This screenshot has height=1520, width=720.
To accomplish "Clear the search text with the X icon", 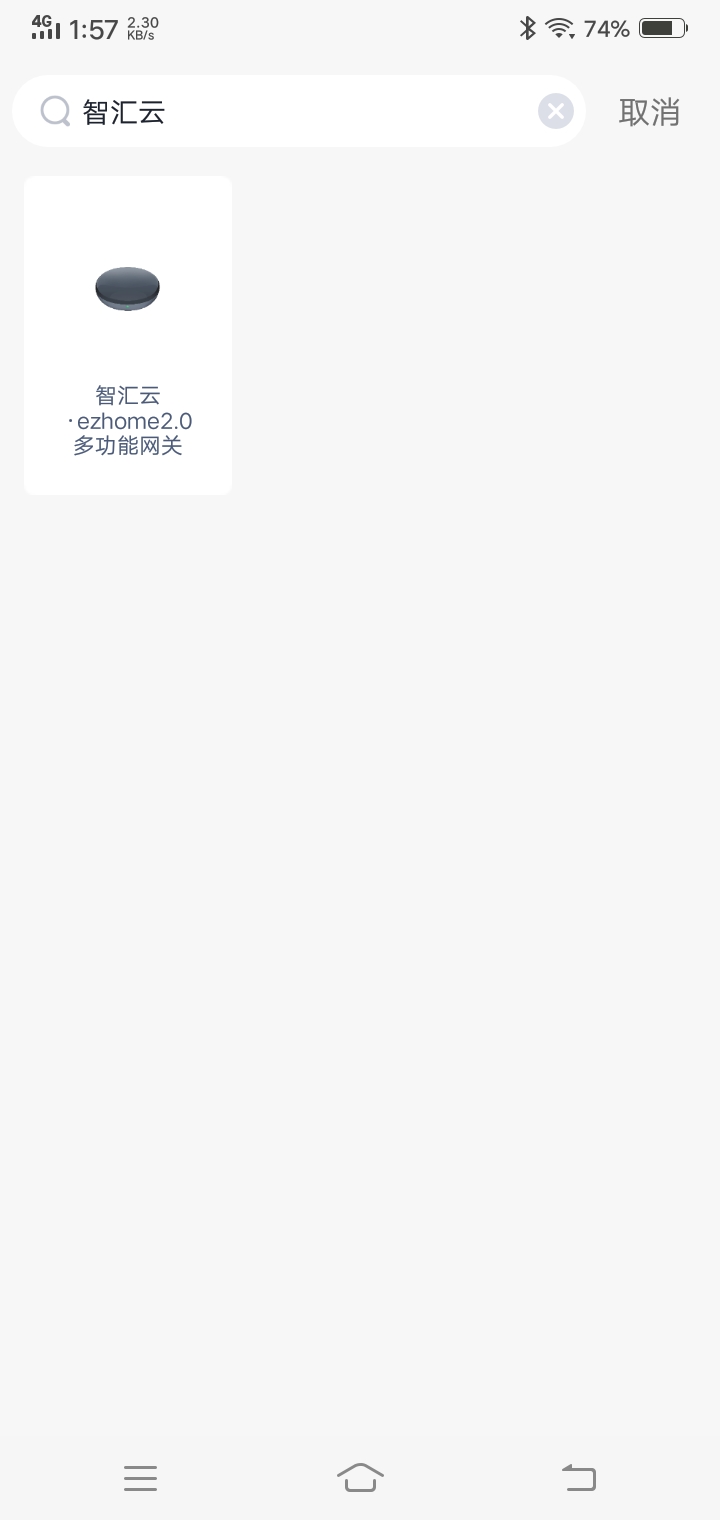I will (x=556, y=111).
